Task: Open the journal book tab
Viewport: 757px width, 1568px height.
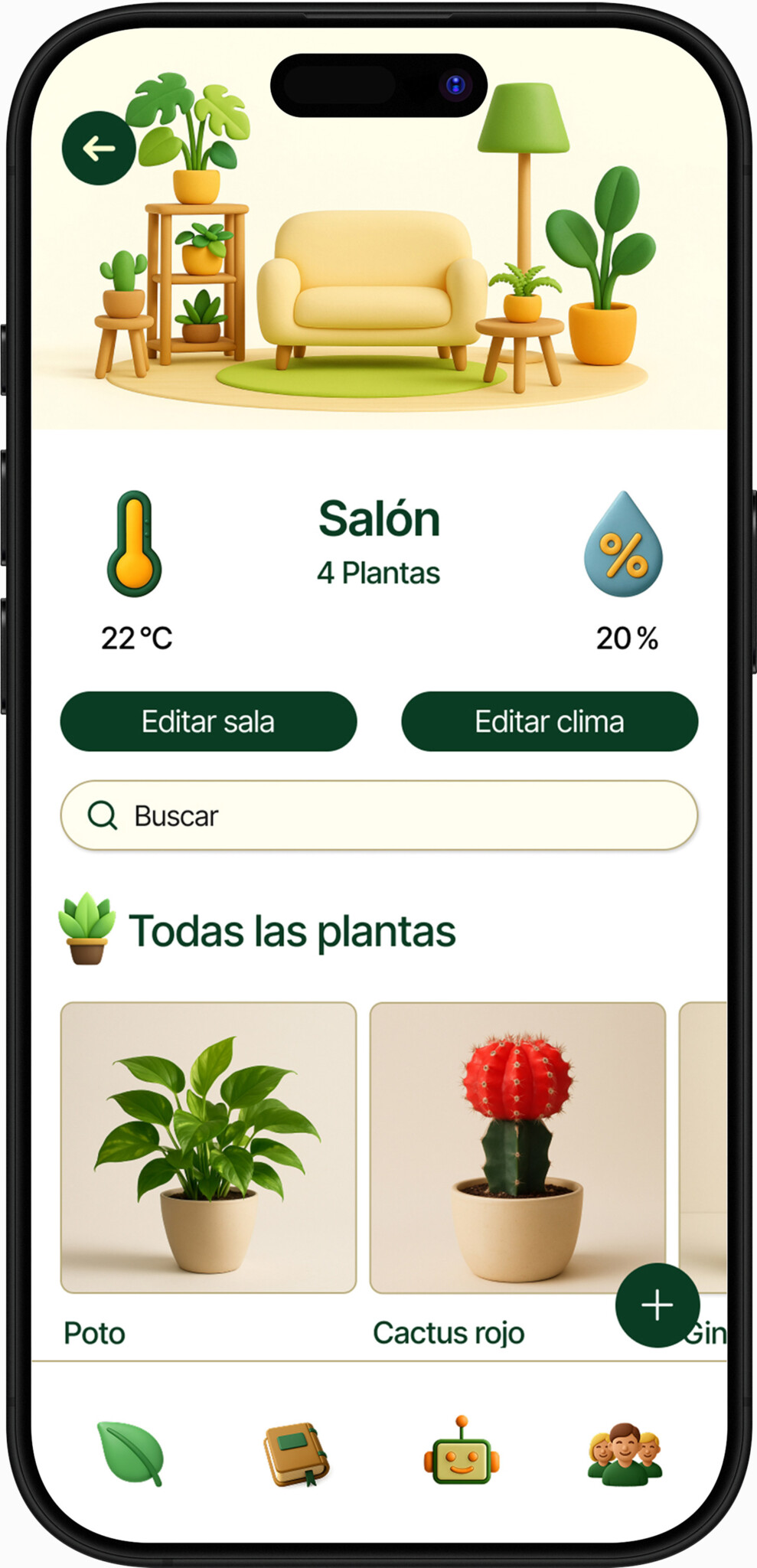Action: pos(296,1454)
